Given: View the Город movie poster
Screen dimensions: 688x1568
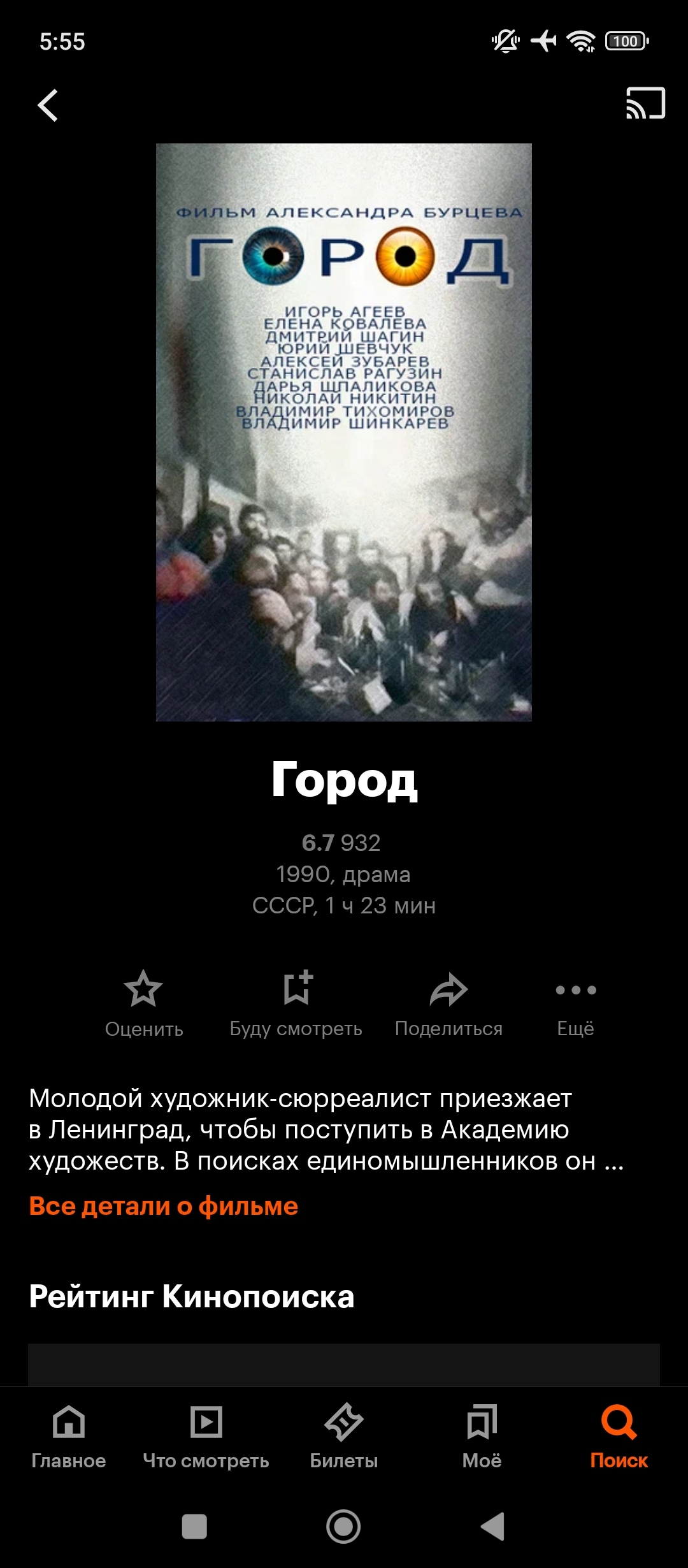Looking at the screenshot, I should pyautogui.click(x=344, y=432).
